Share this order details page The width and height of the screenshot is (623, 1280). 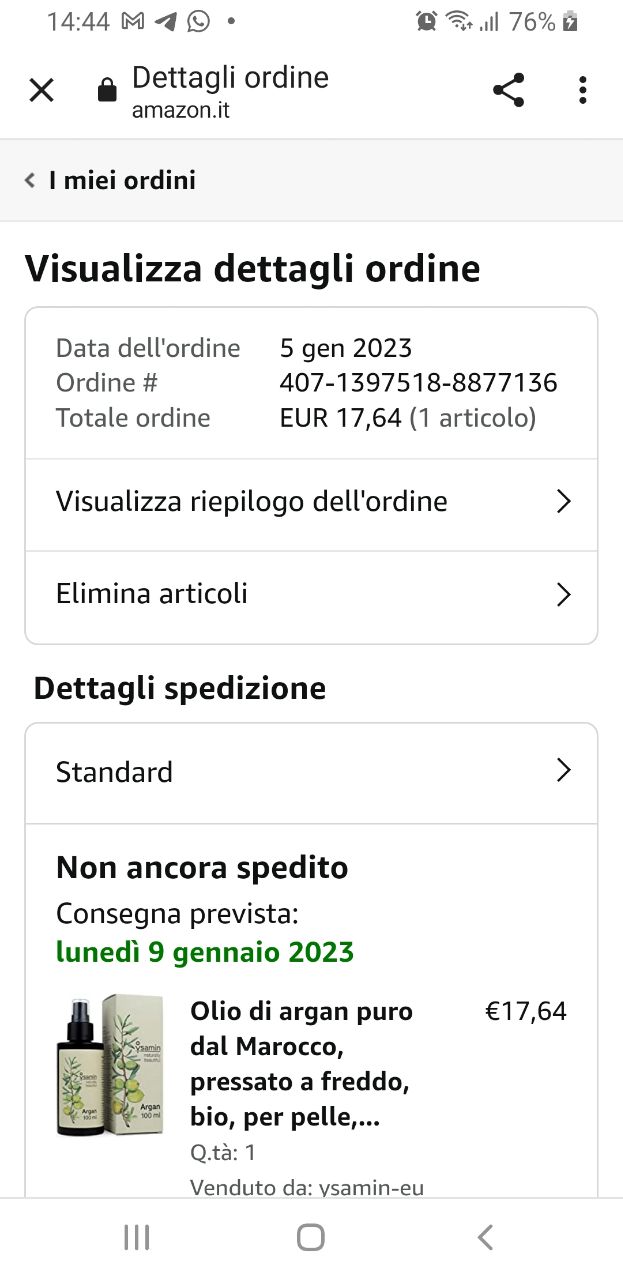click(508, 91)
